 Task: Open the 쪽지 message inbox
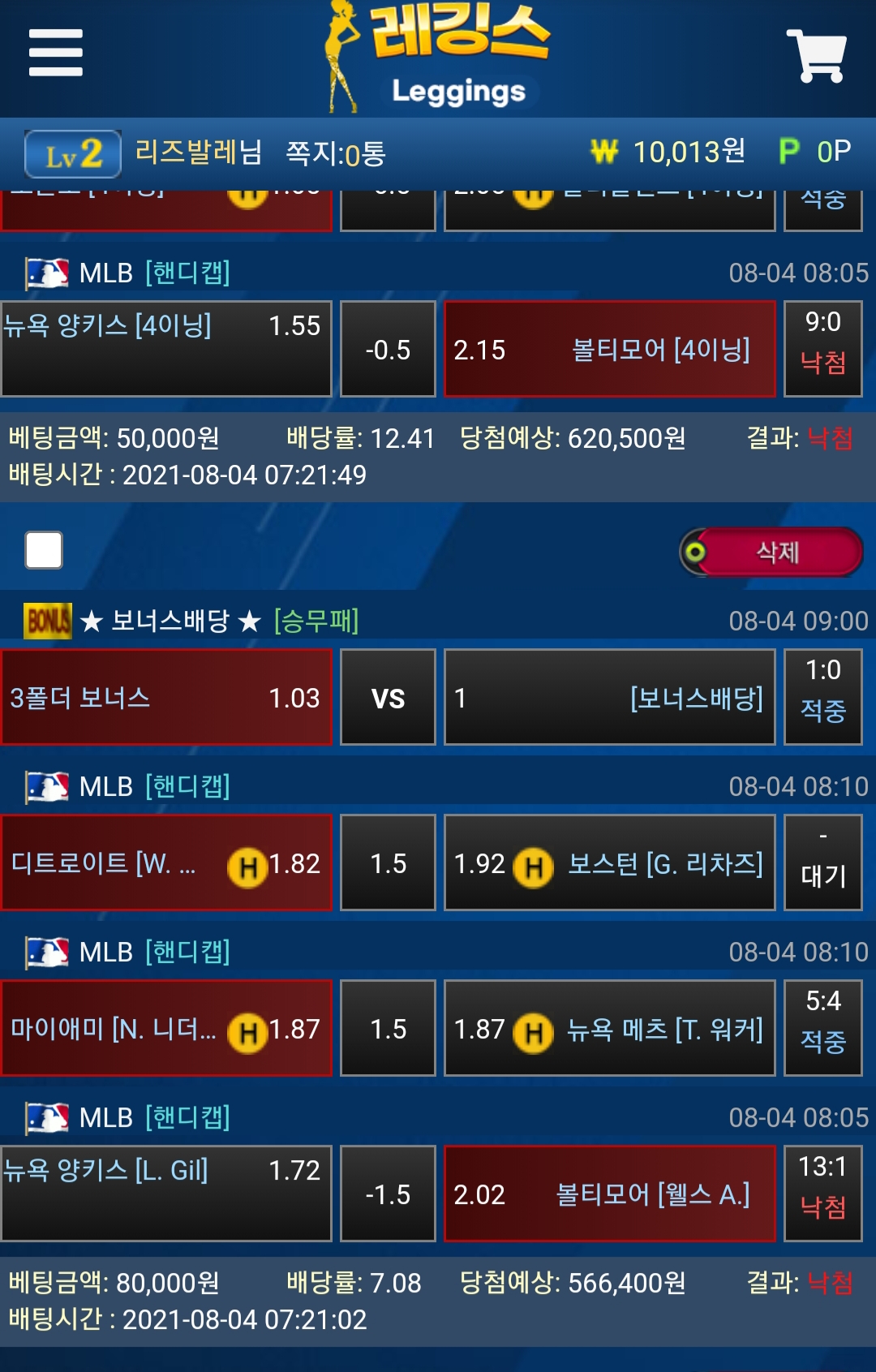(x=335, y=153)
